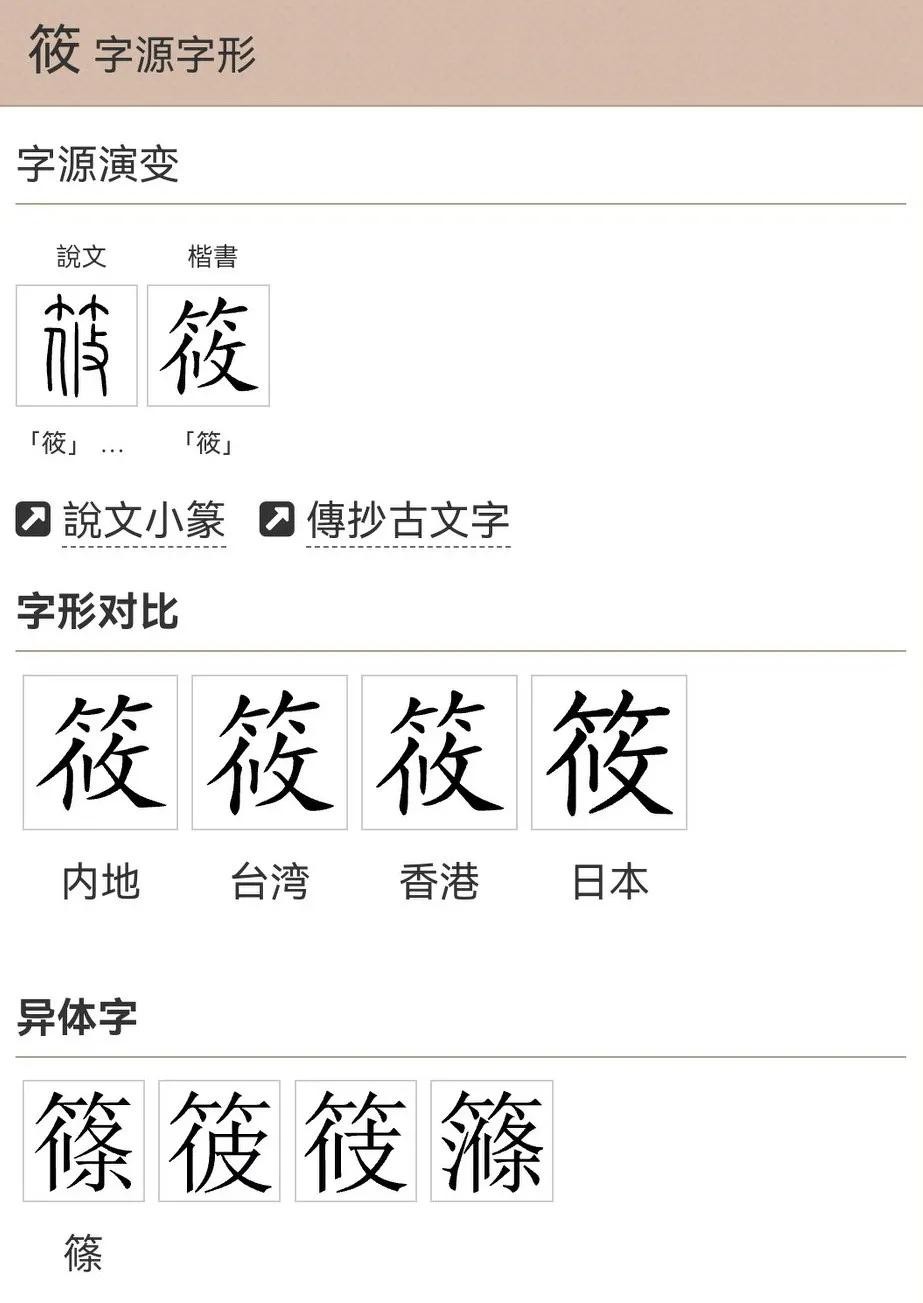
Task: Open the second variant character tile
Action: tap(219, 1141)
